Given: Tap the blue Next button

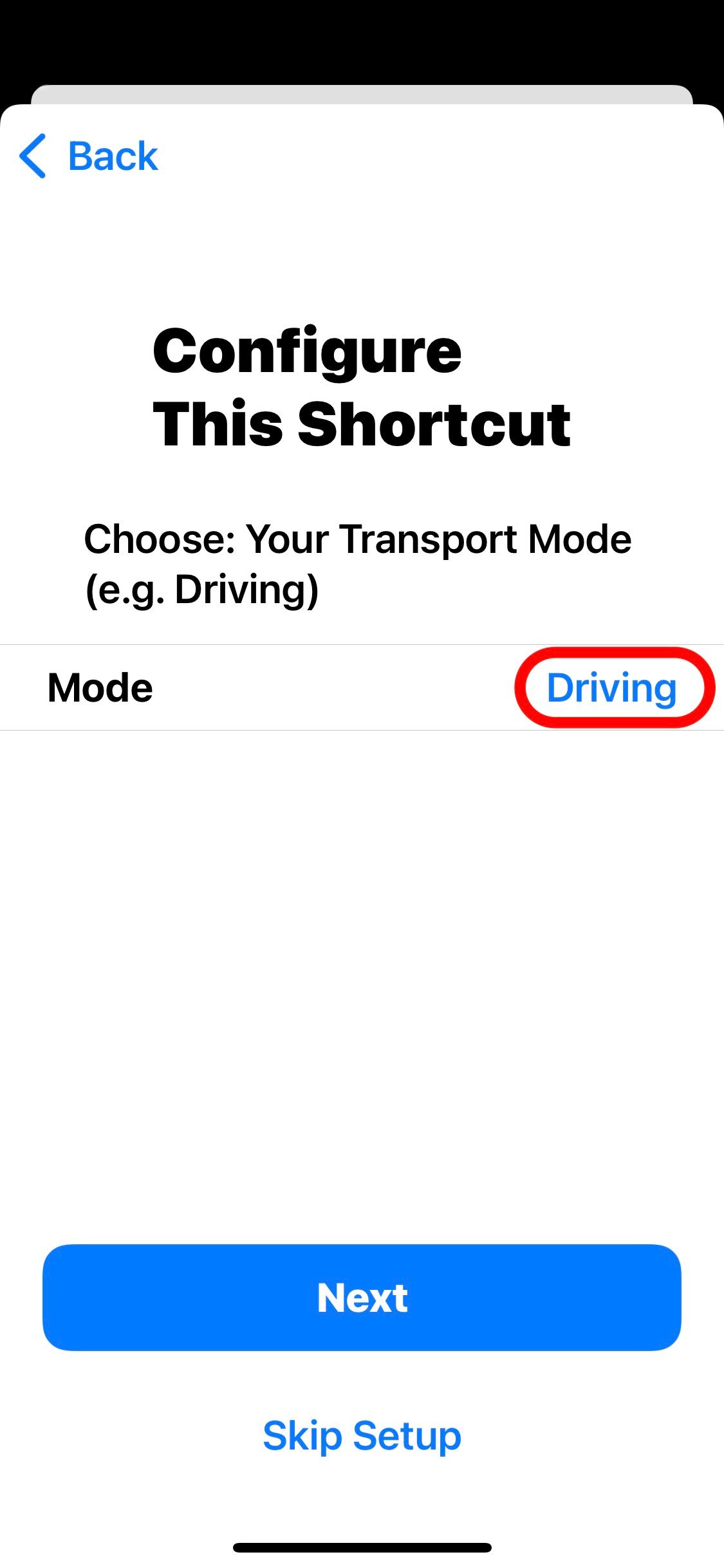Looking at the screenshot, I should pos(362,1297).
